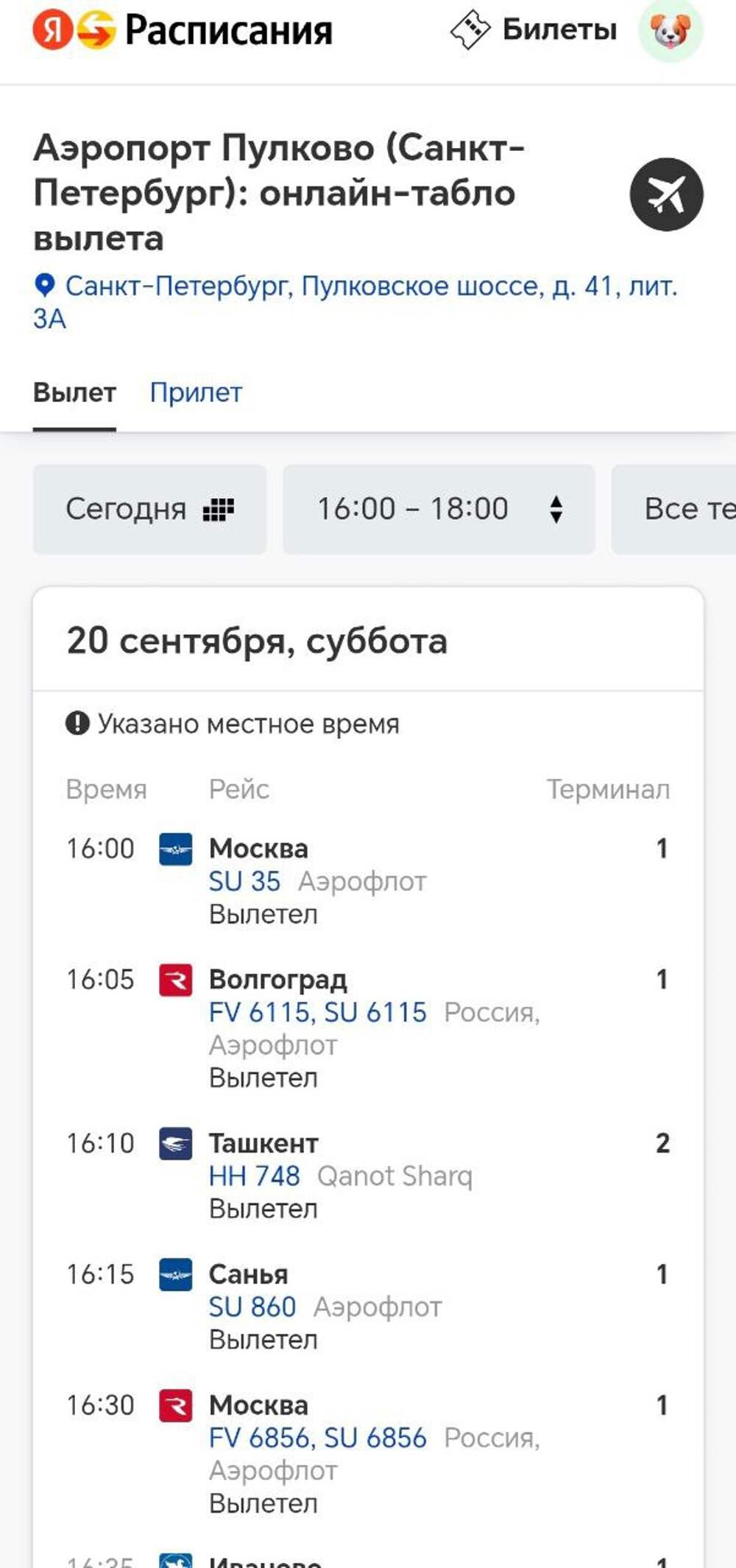736x1568 pixels.
Task: Select the Вылет tab
Action: [74, 393]
